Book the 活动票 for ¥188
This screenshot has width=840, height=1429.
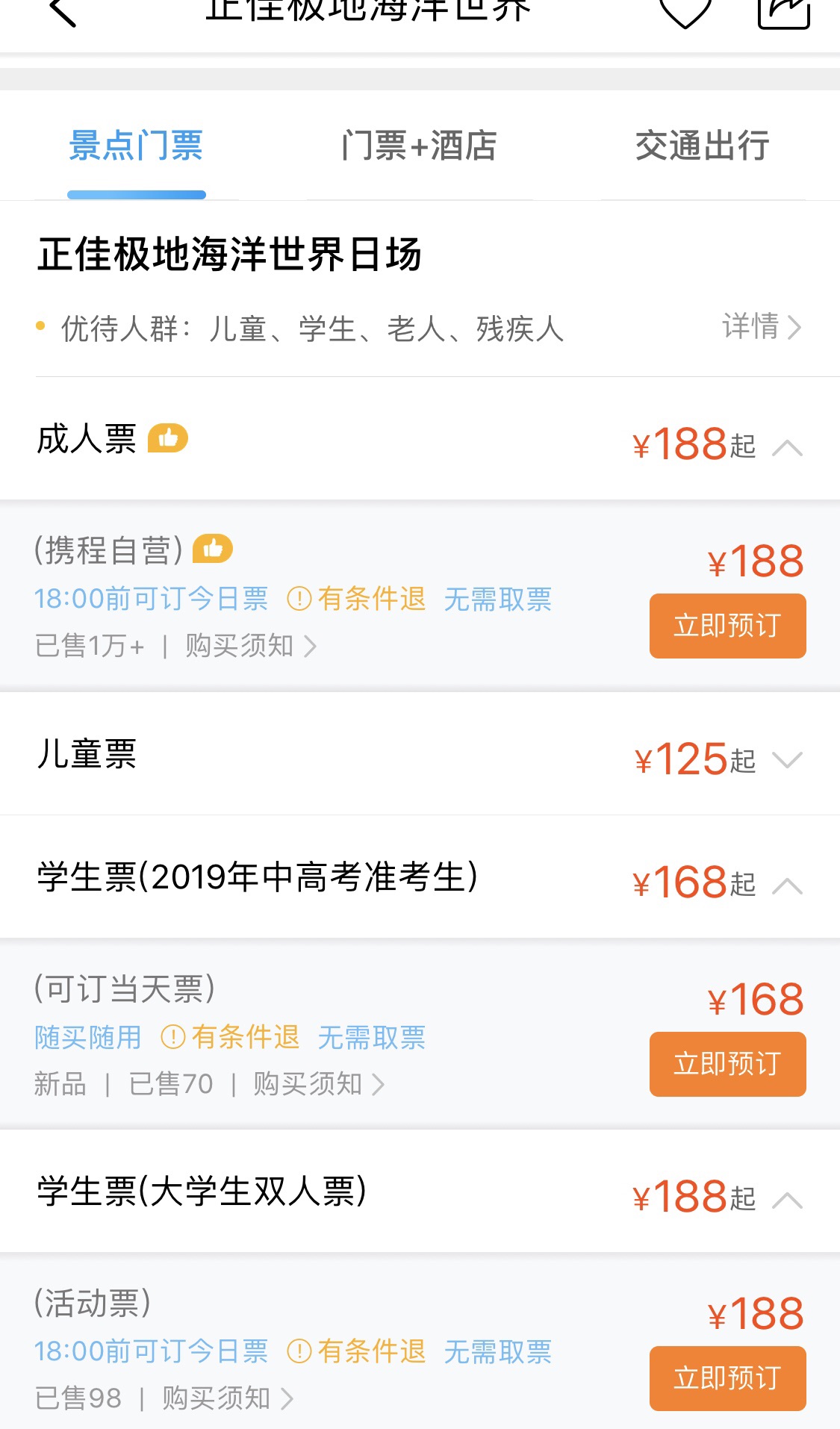point(727,1378)
